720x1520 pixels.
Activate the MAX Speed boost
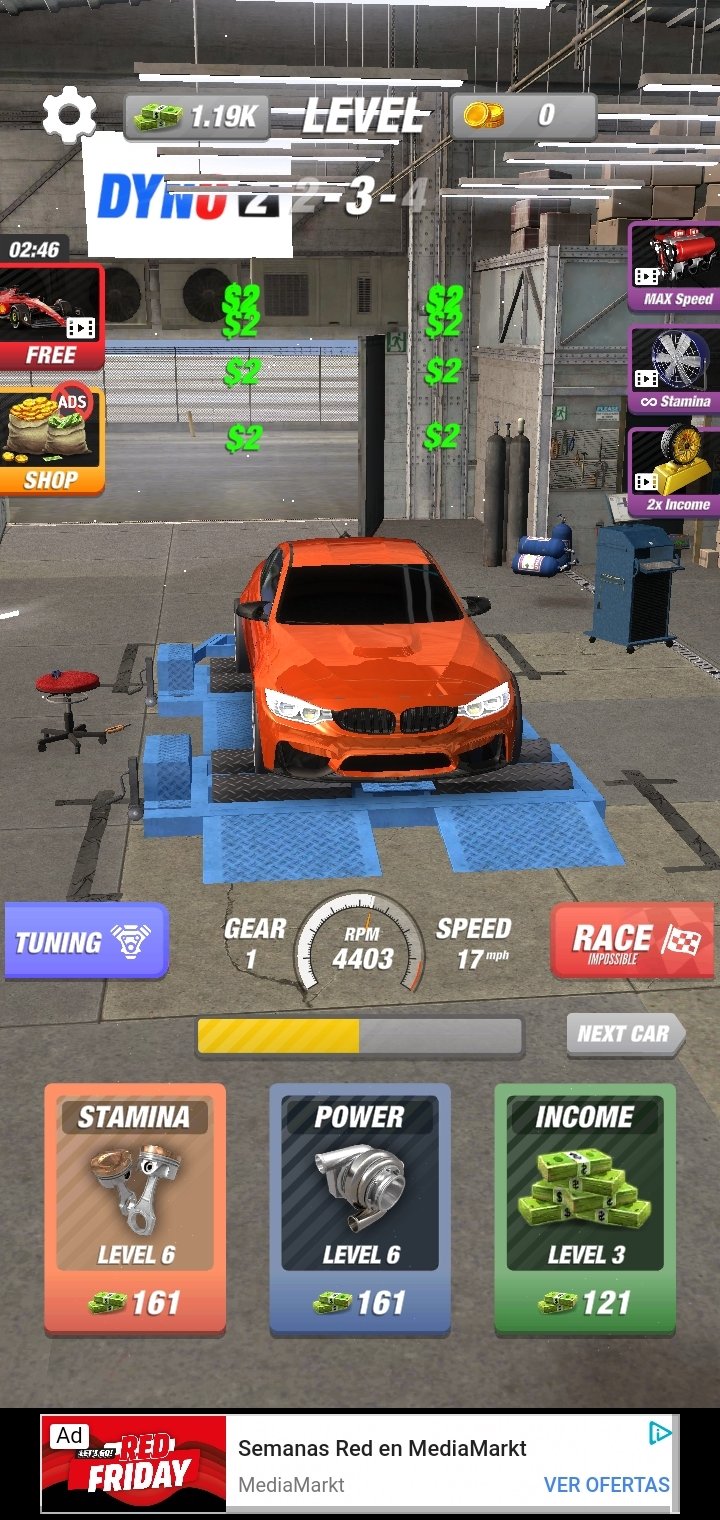675,267
